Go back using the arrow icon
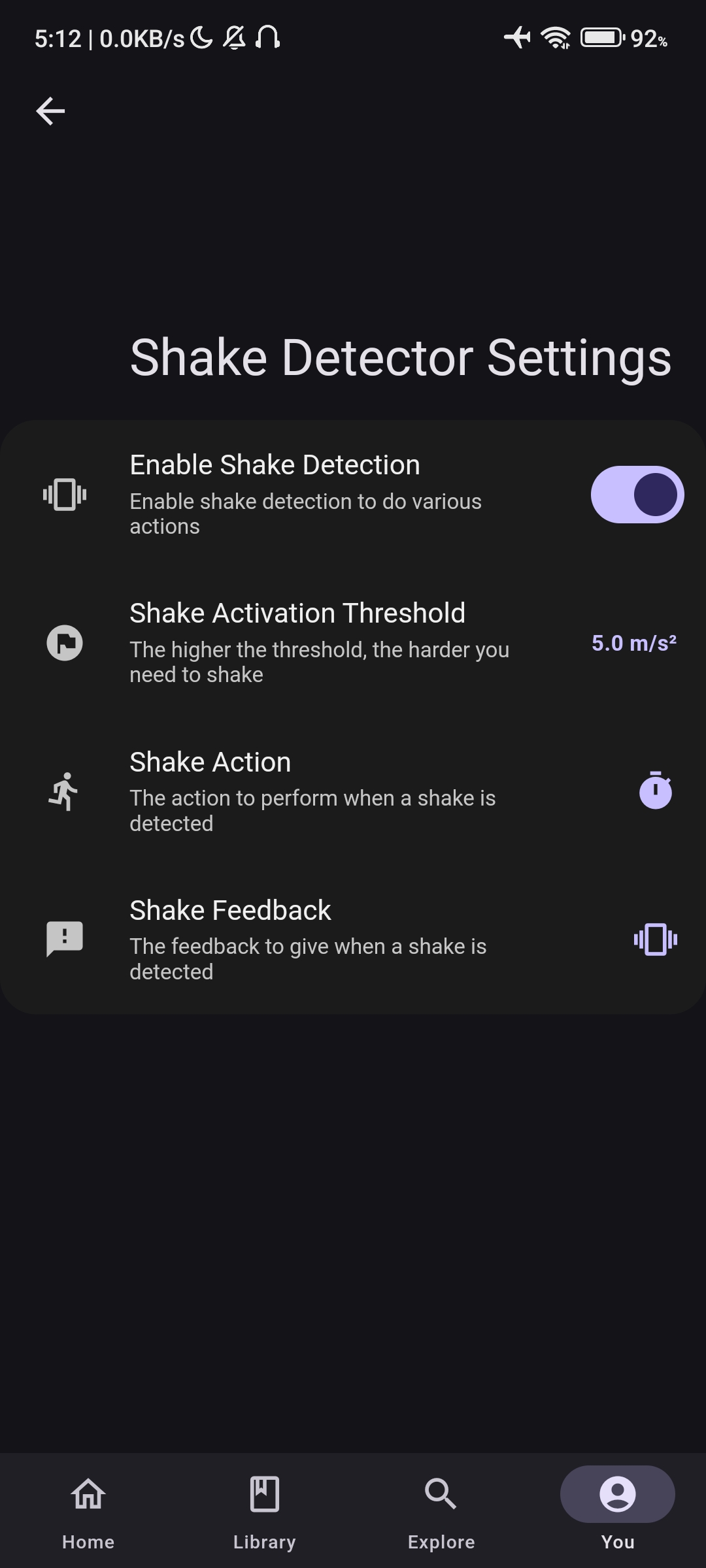Image resolution: width=706 pixels, height=1568 pixels. (x=50, y=111)
